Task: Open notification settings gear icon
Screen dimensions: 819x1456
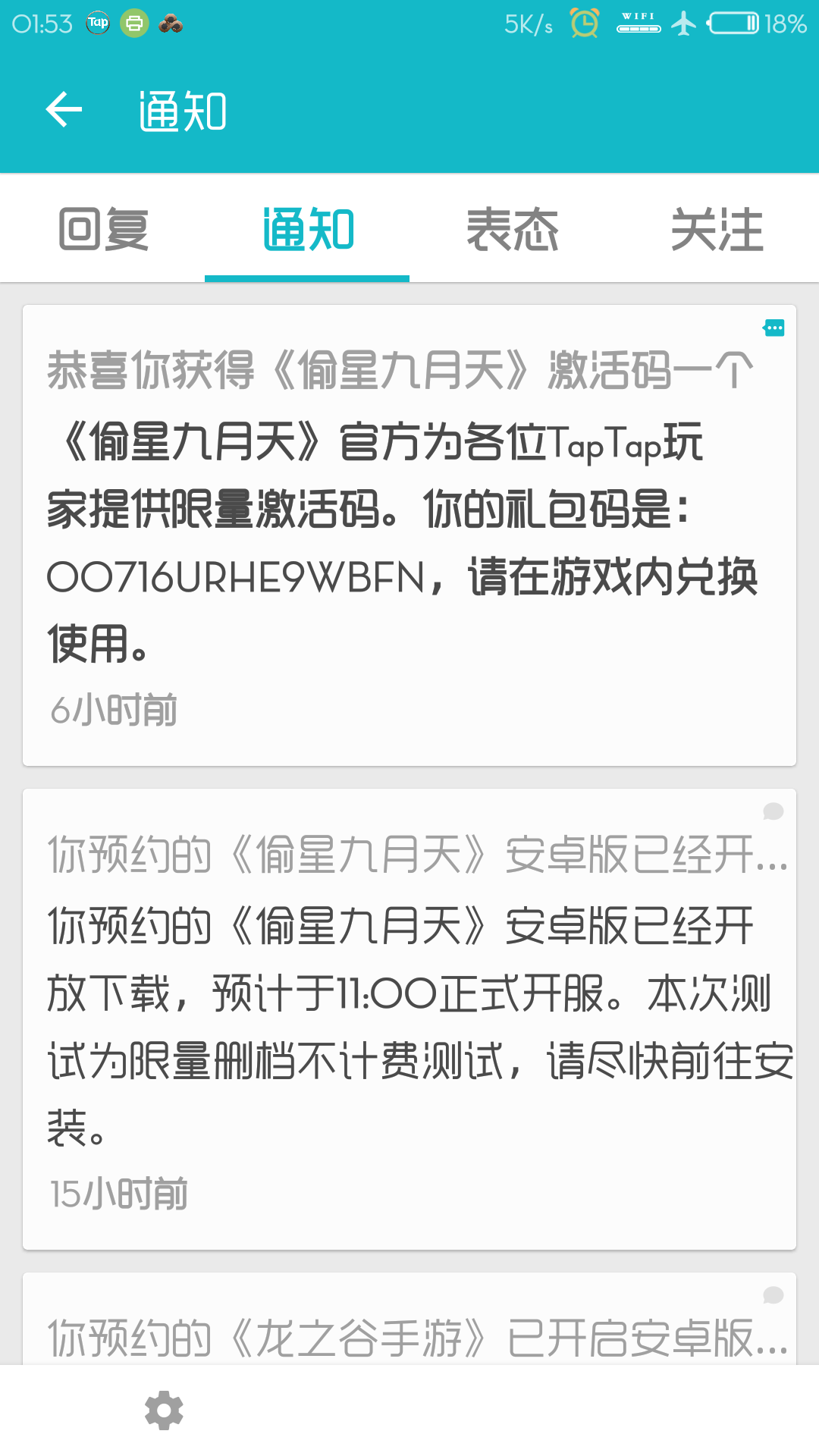Action: coord(164,1410)
